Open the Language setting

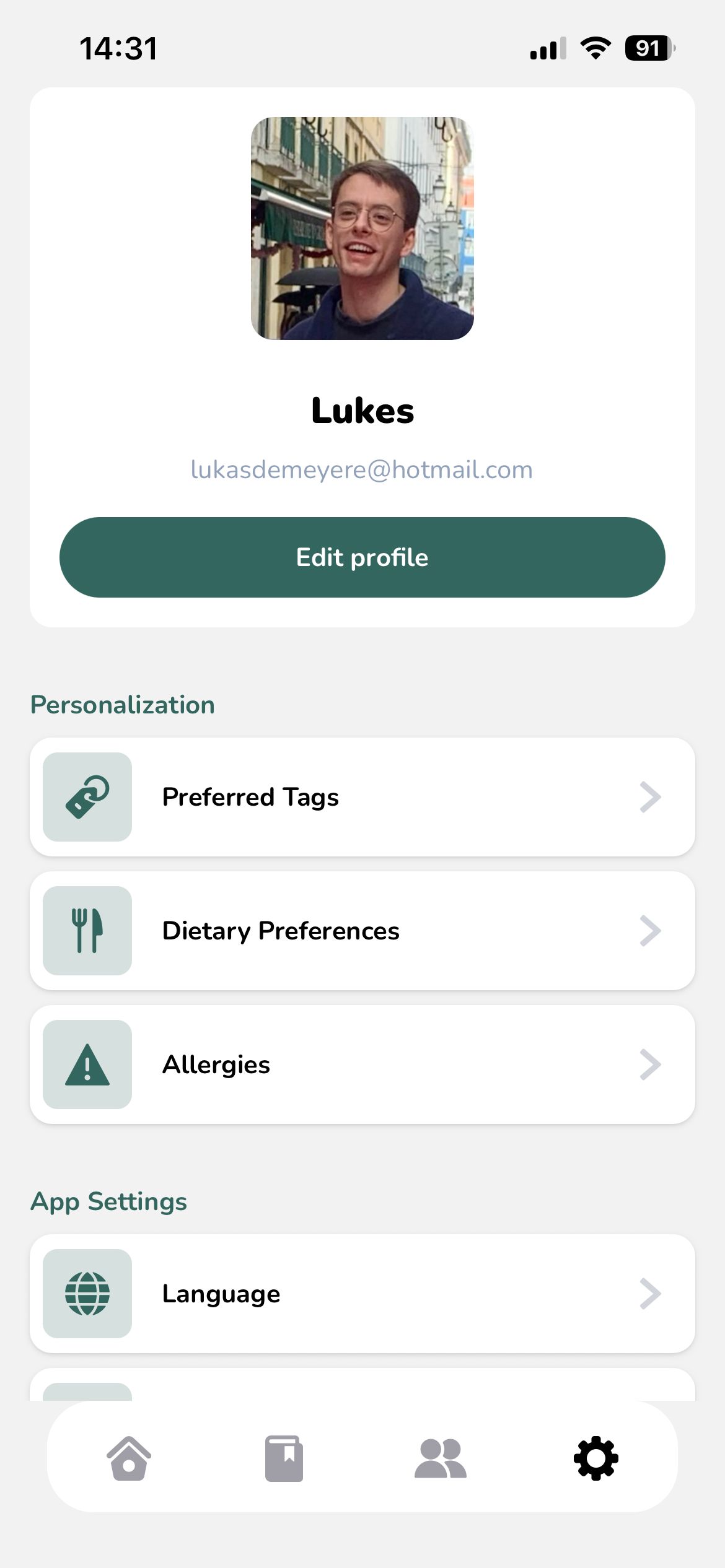[x=362, y=1294]
